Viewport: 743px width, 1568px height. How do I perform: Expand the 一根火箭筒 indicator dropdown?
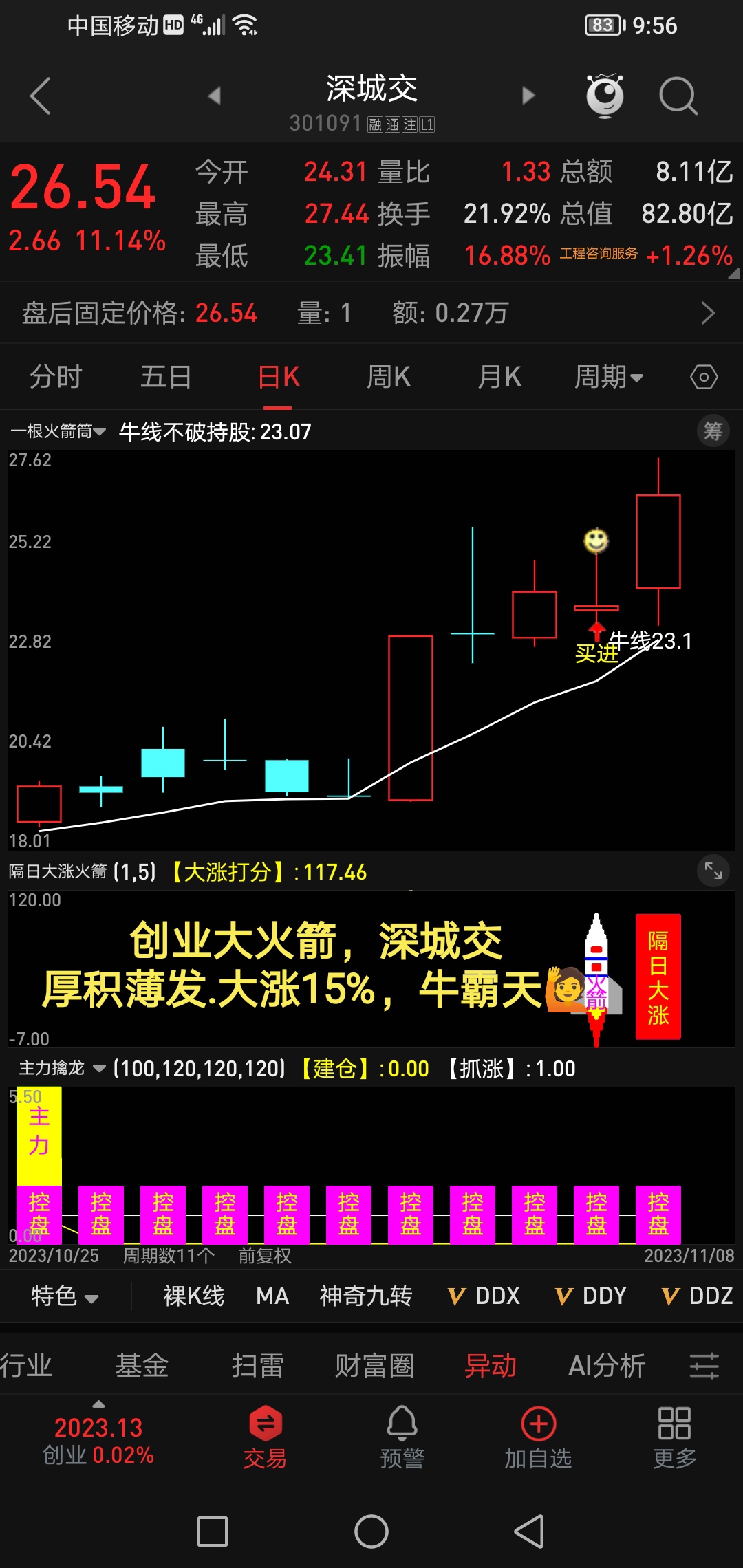coord(58,431)
